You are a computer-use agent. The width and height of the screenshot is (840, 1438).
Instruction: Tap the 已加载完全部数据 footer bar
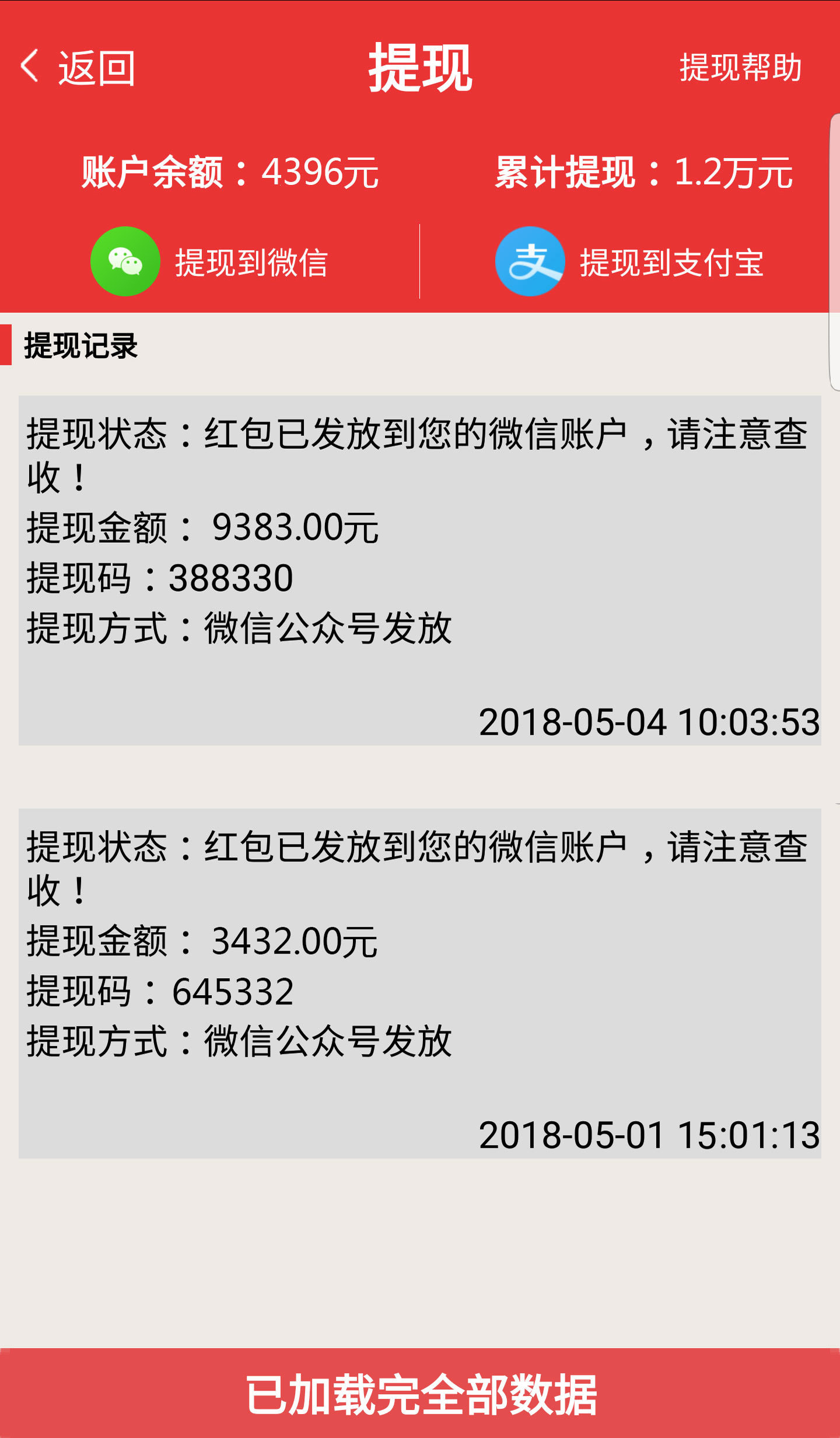pyautogui.click(x=419, y=1396)
